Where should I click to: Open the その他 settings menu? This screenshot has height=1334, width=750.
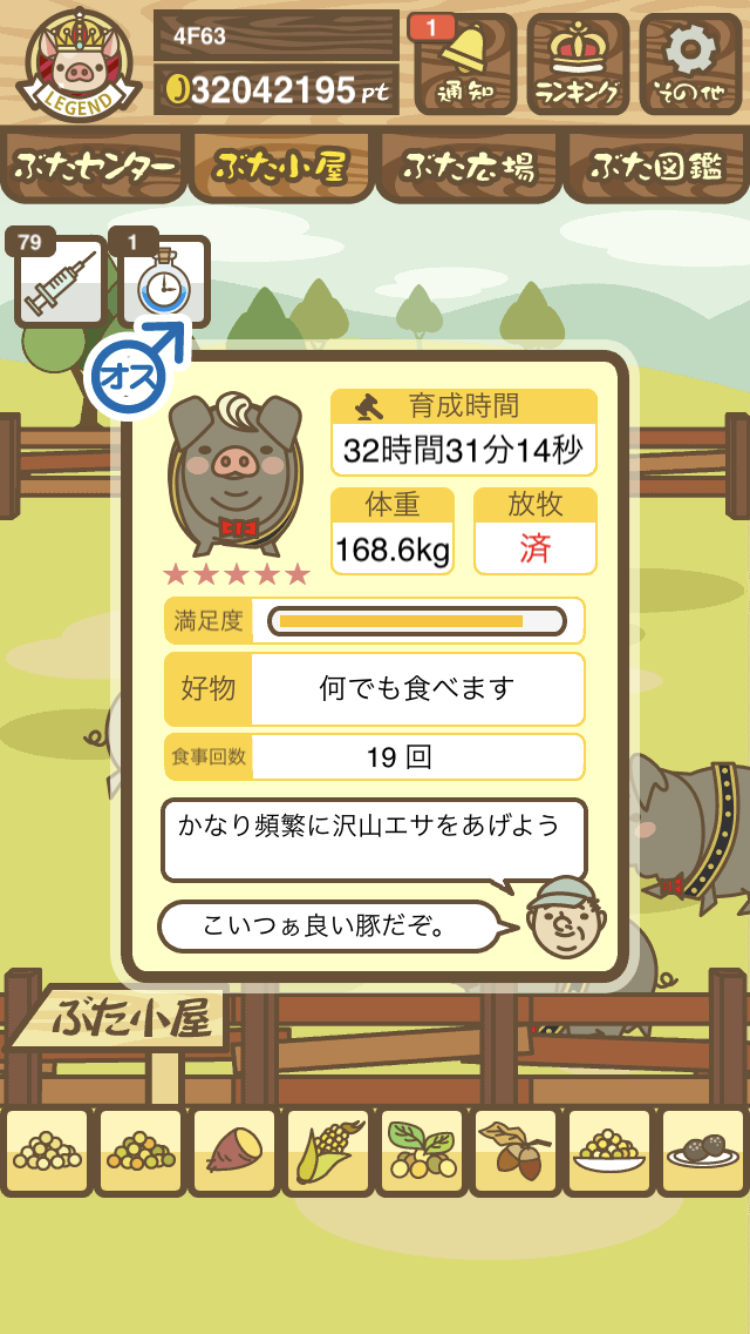point(691,64)
